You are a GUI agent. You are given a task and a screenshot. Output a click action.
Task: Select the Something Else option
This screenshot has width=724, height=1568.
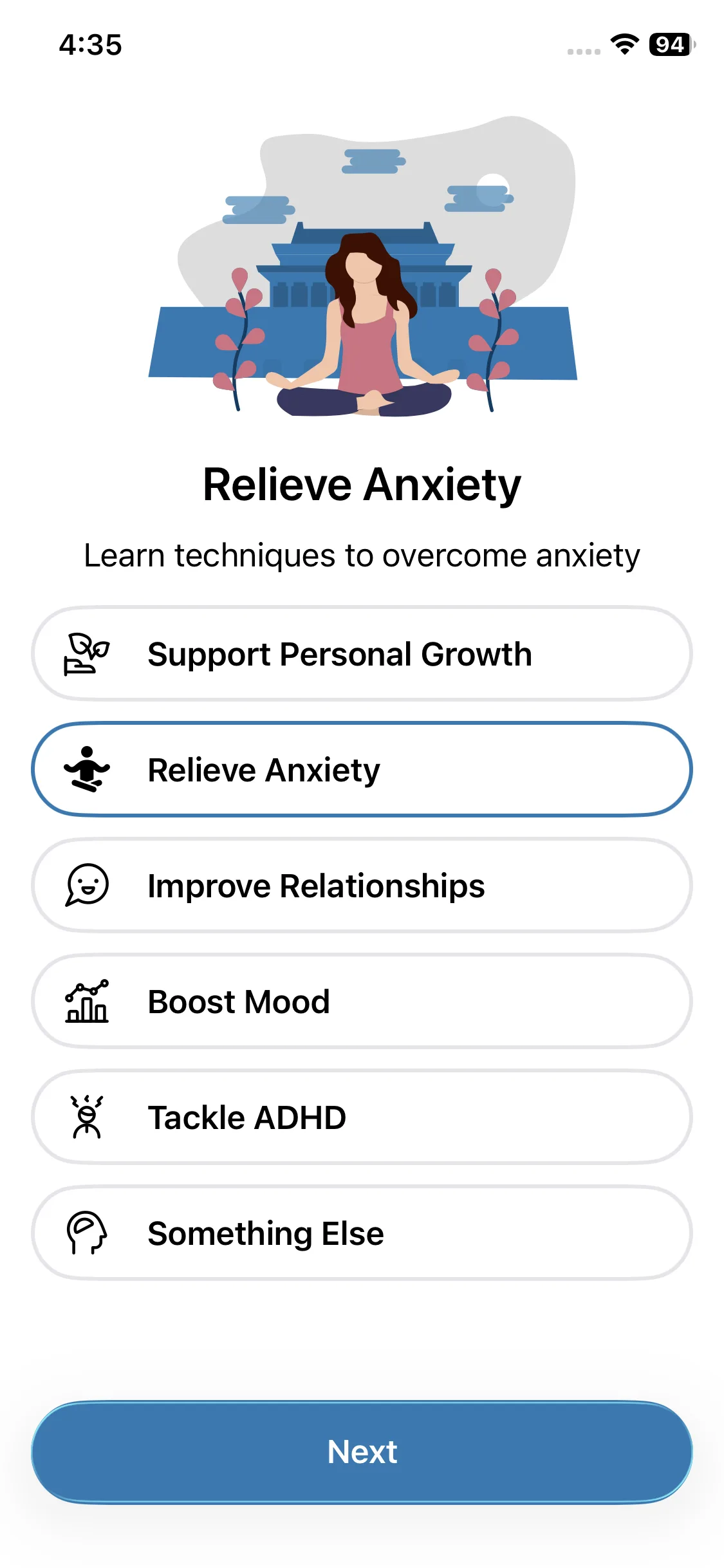(x=362, y=1233)
